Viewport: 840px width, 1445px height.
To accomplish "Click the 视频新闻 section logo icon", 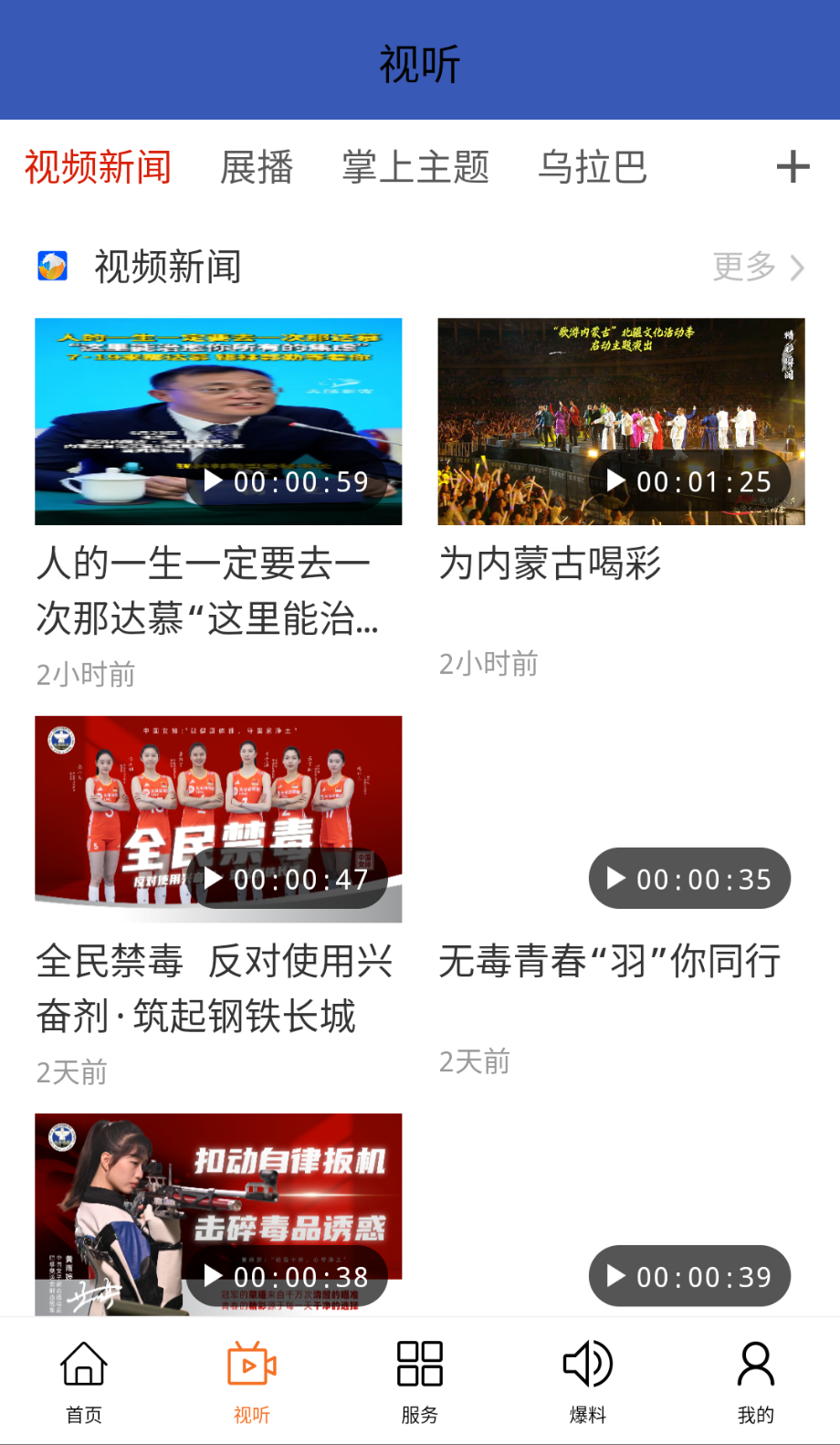I will point(52,268).
